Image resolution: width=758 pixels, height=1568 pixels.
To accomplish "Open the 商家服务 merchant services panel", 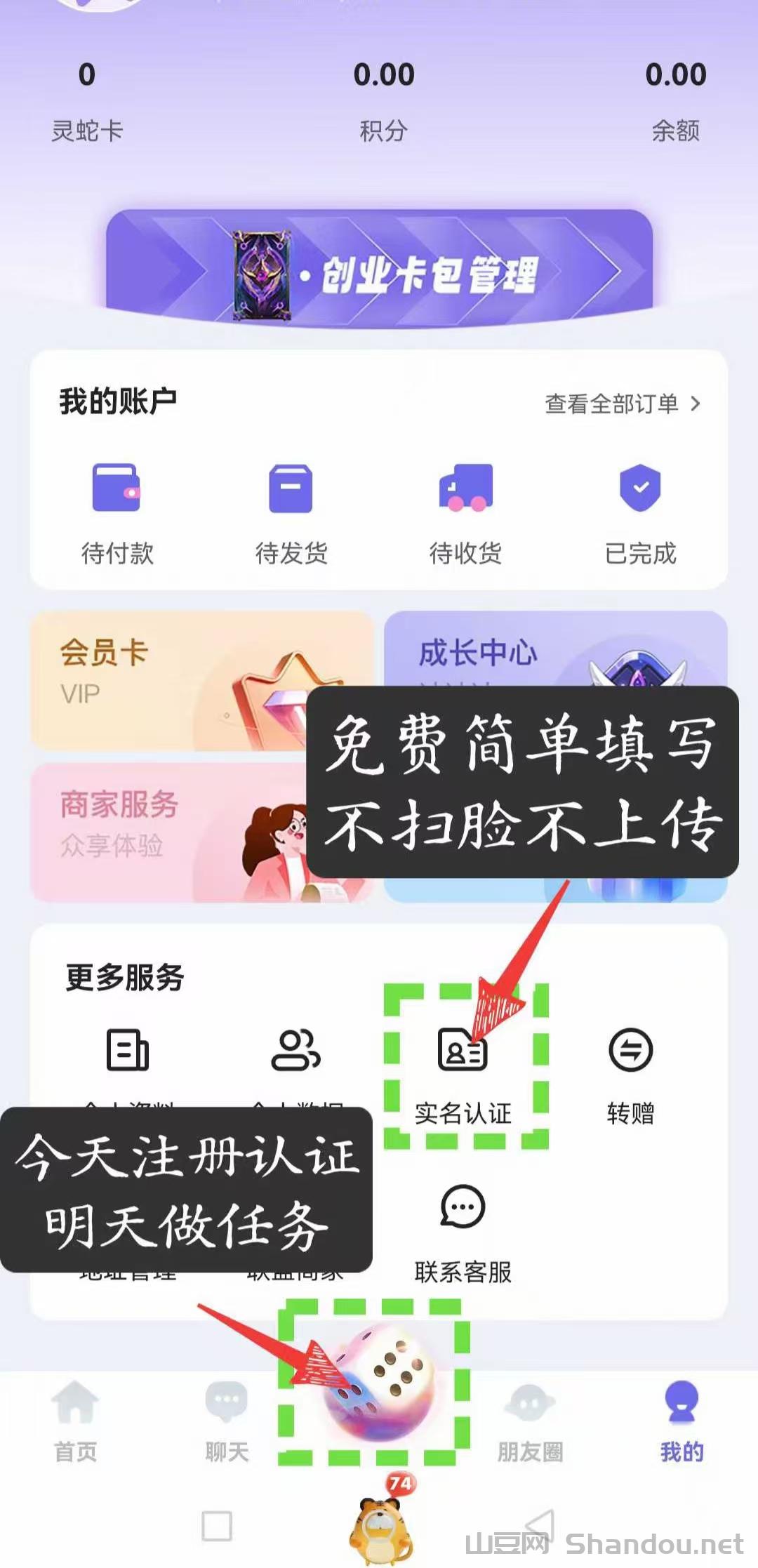I will [140, 814].
